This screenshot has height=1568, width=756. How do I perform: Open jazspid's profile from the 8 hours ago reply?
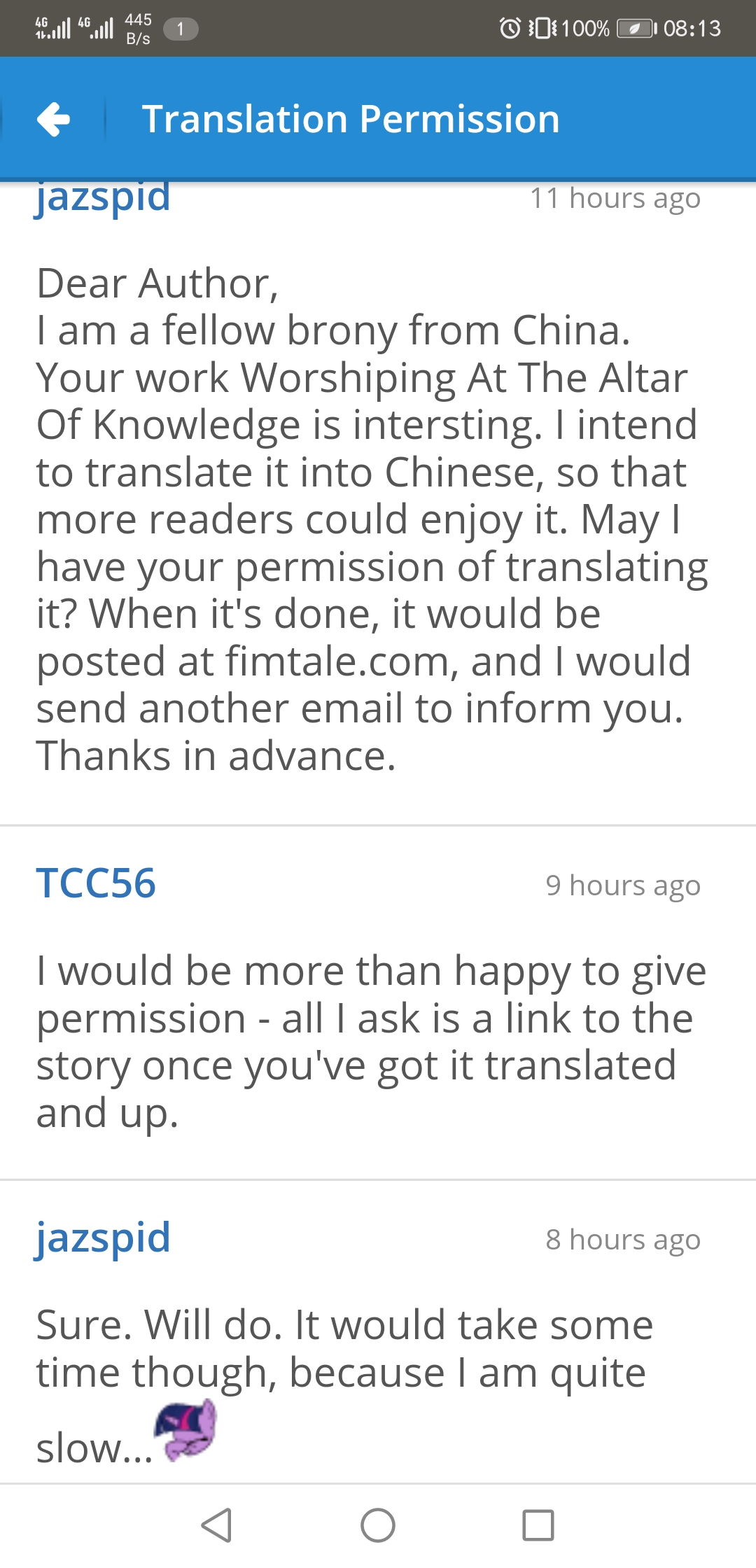tap(103, 1238)
